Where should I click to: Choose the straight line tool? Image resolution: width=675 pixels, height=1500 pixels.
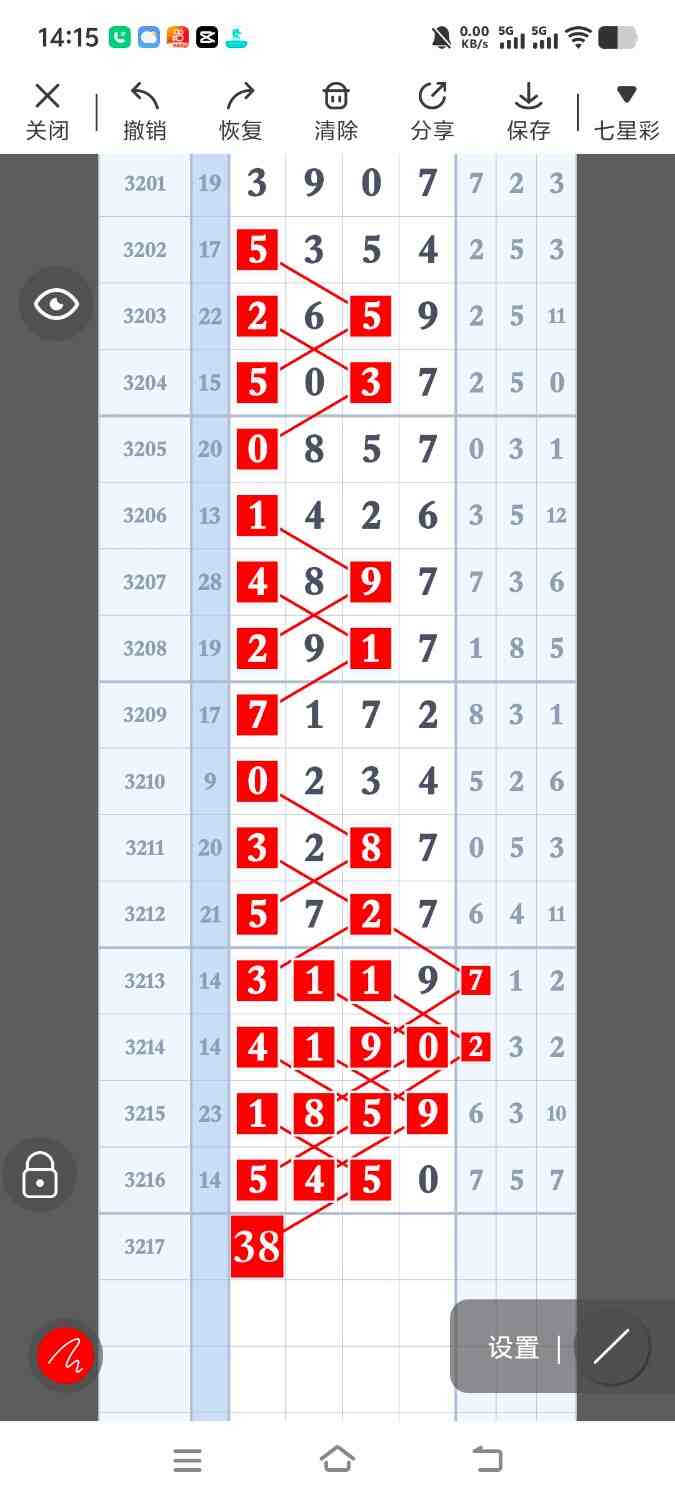pos(611,1347)
